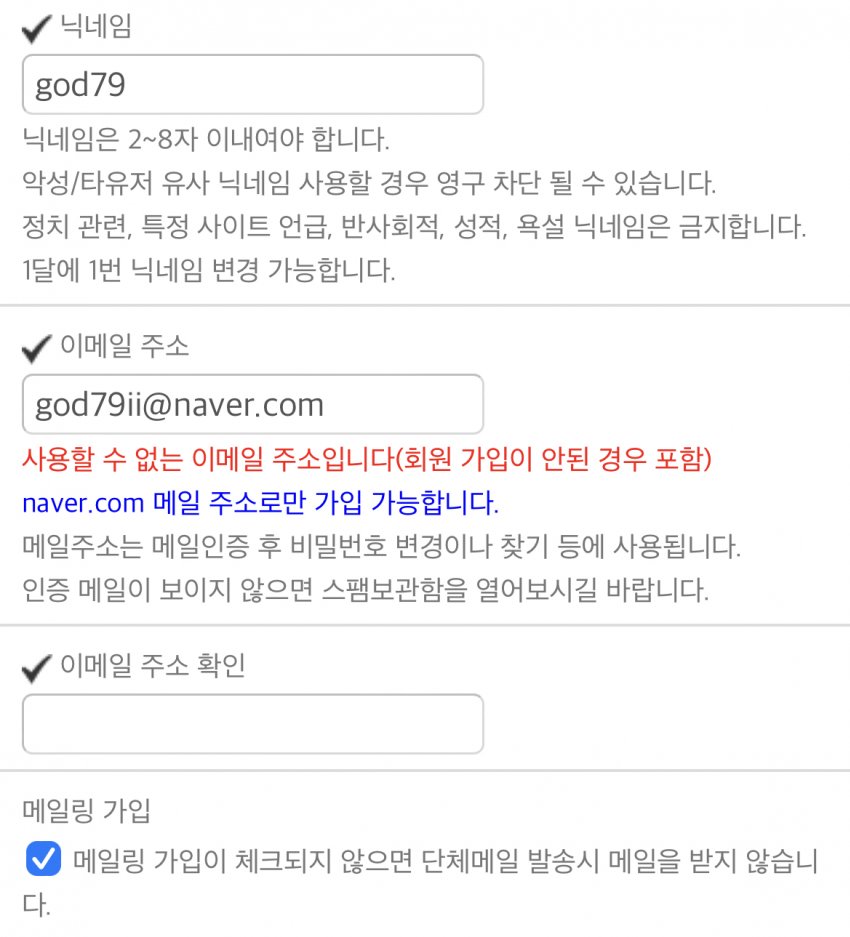Uncheck the mailing subscription checkbox
This screenshot has height=937, width=850.
(43, 860)
